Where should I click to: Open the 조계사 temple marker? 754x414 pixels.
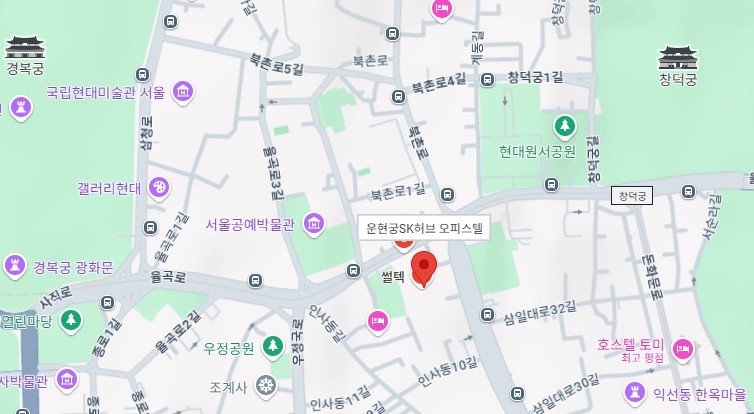265,385
